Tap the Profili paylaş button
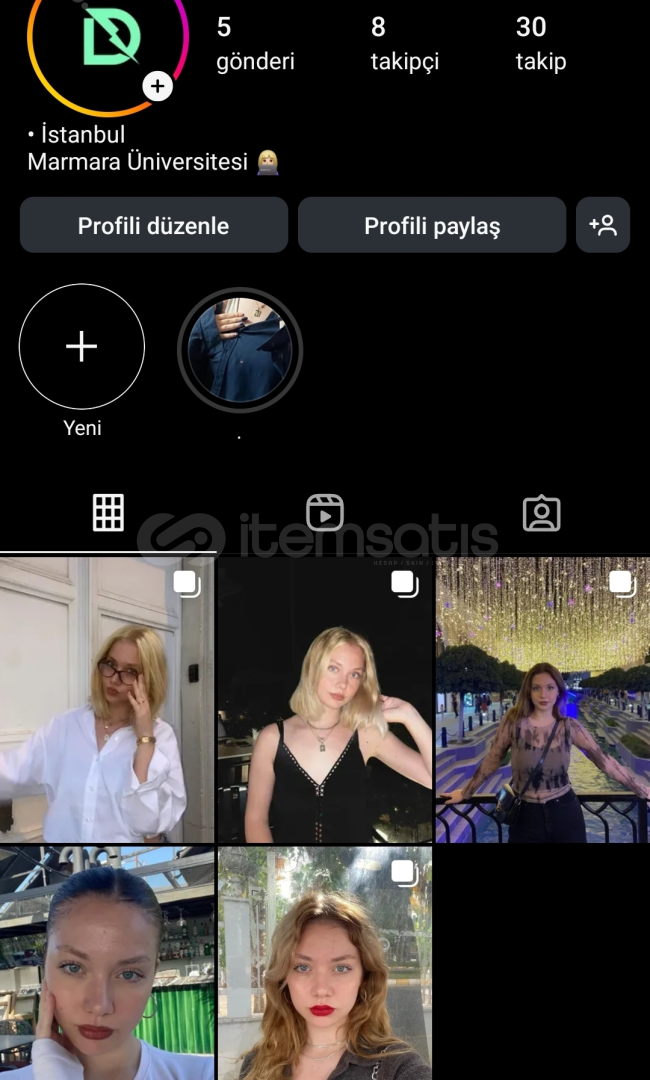Screen dimensions: 650x1080 point(431,225)
